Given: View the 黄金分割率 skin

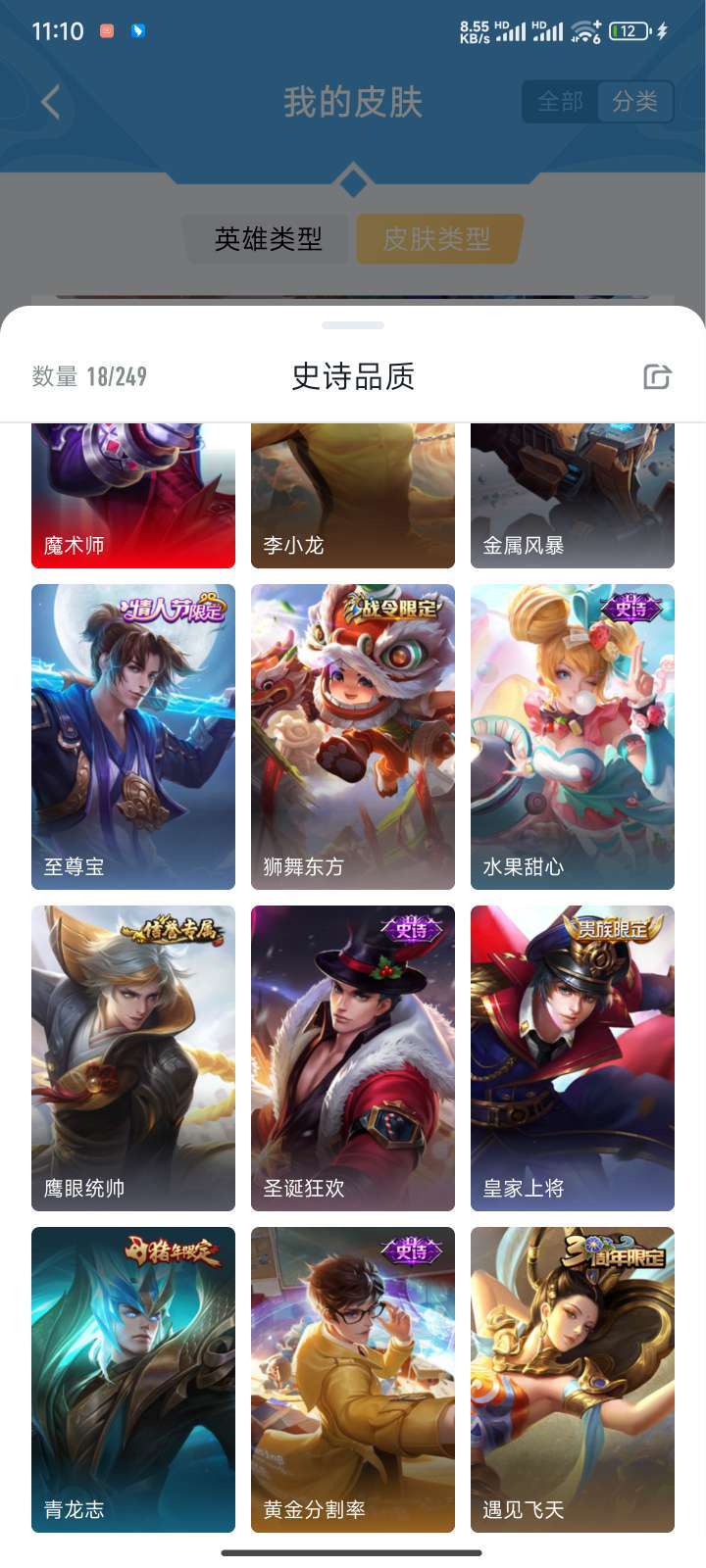Looking at the screenshot, I should (x=353, y=1380).
